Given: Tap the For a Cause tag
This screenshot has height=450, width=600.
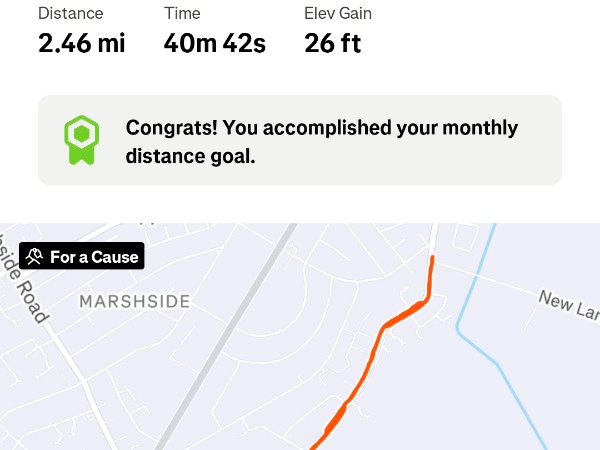Looking at the screenshot, I should 82,257.
